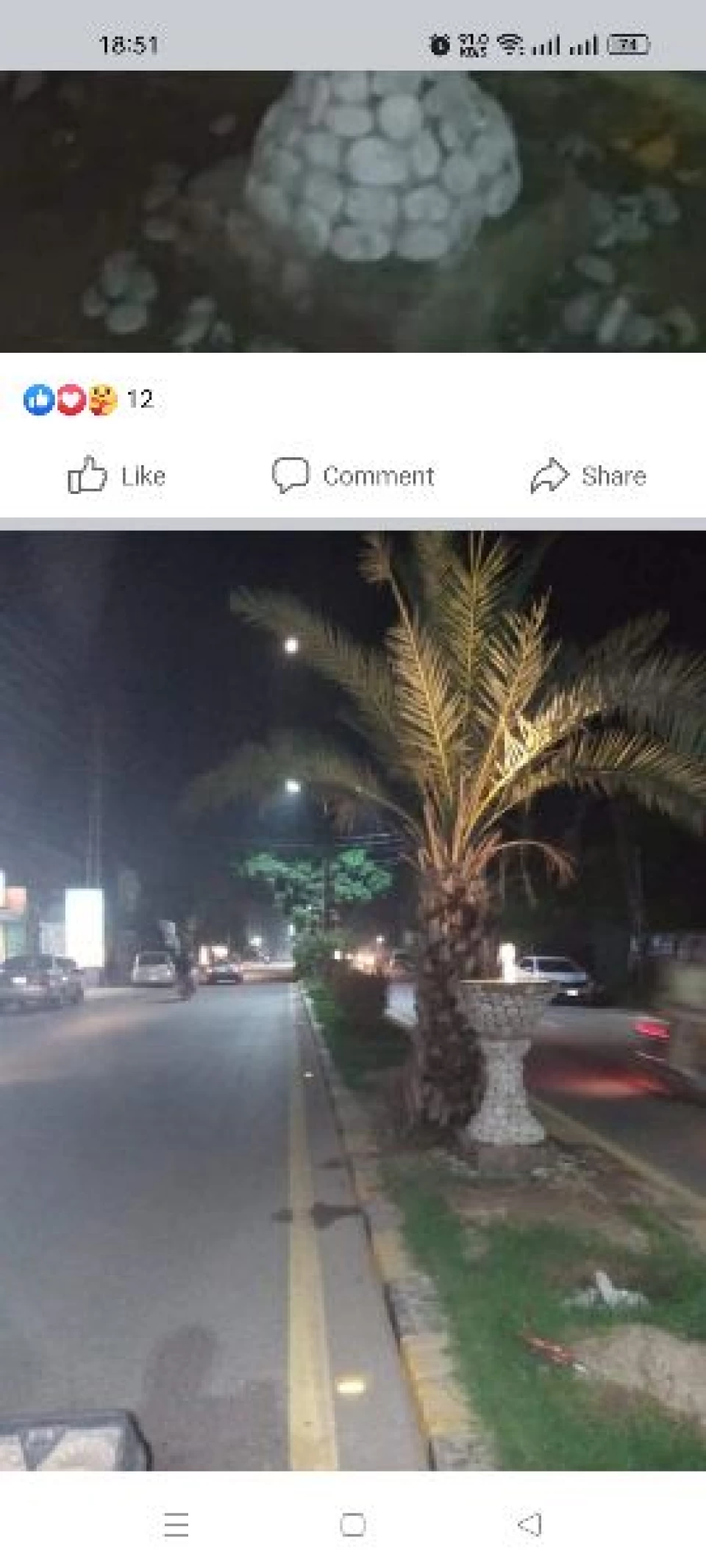The image size is (706, 1568).
Task: Like the post with 12 reactions
Action: pos(116,476)
